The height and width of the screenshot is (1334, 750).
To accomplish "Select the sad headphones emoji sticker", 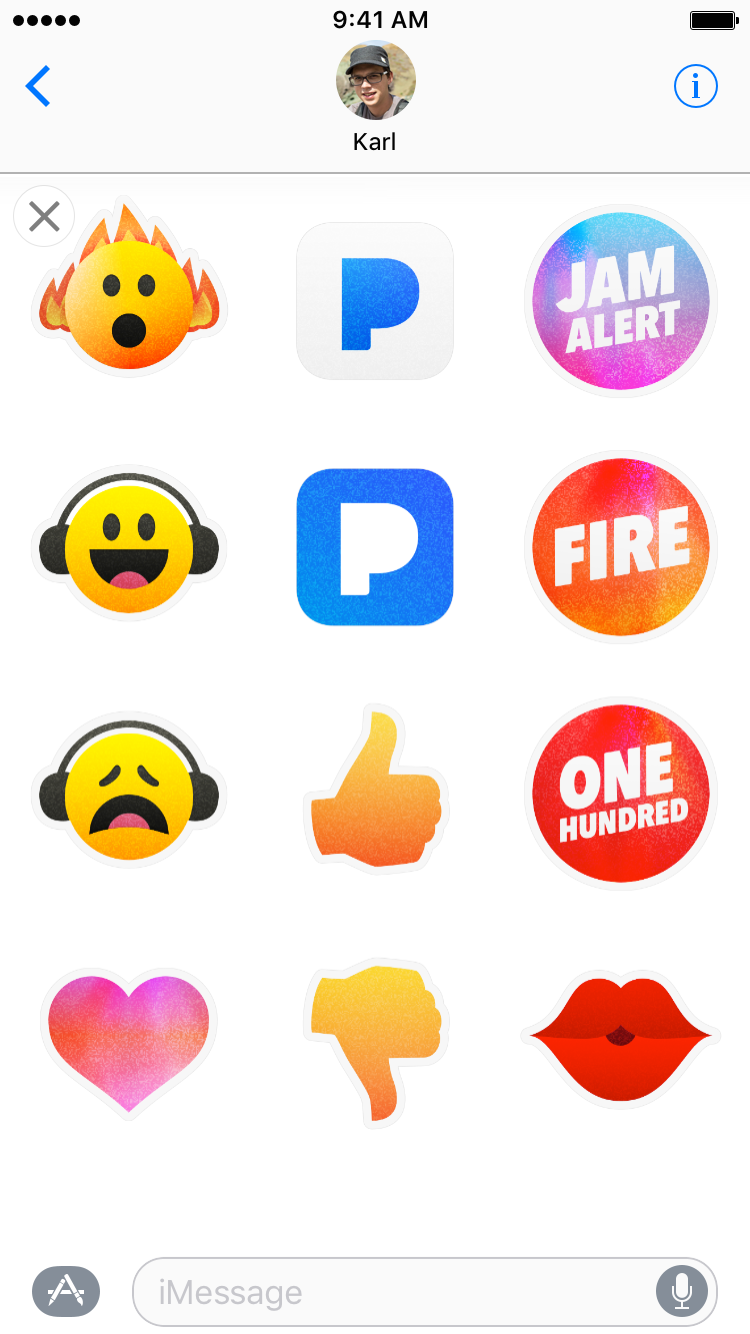I will [130, 790].
